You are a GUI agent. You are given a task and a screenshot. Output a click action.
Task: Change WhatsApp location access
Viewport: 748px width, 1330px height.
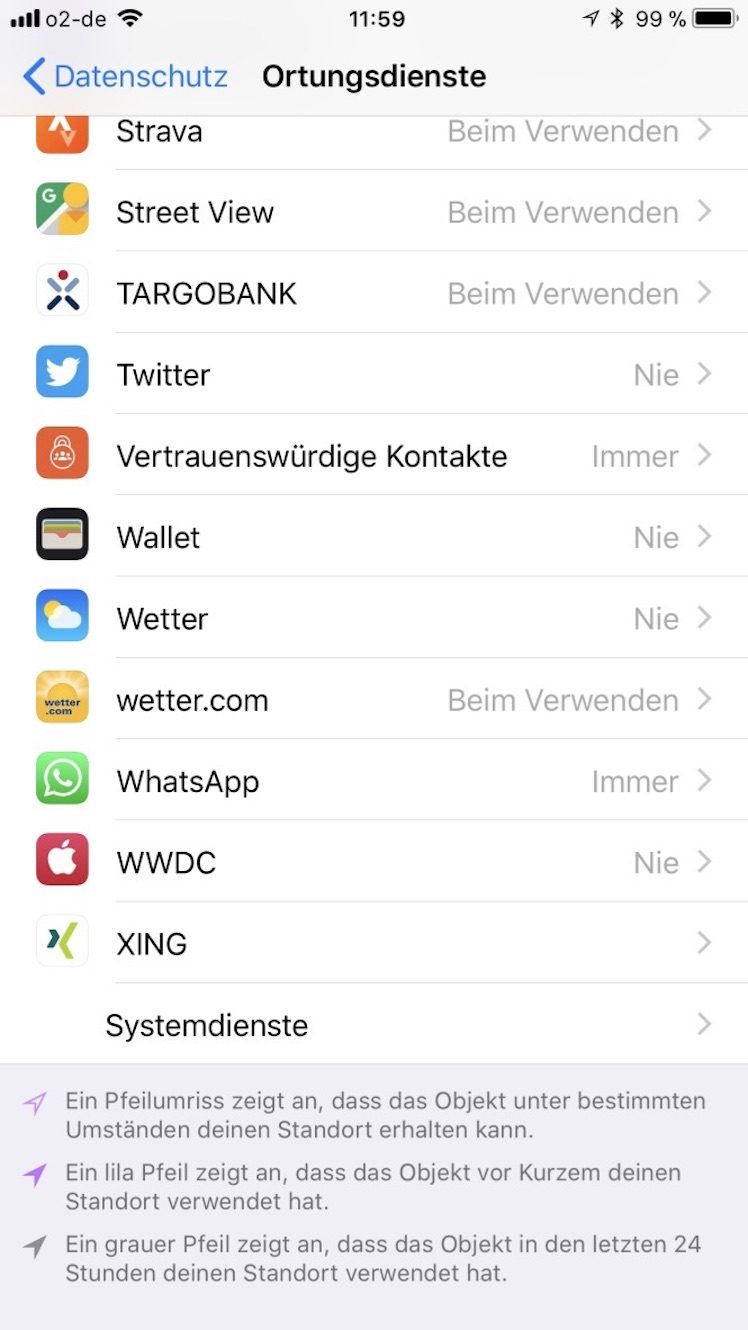(x=374, y=780)
